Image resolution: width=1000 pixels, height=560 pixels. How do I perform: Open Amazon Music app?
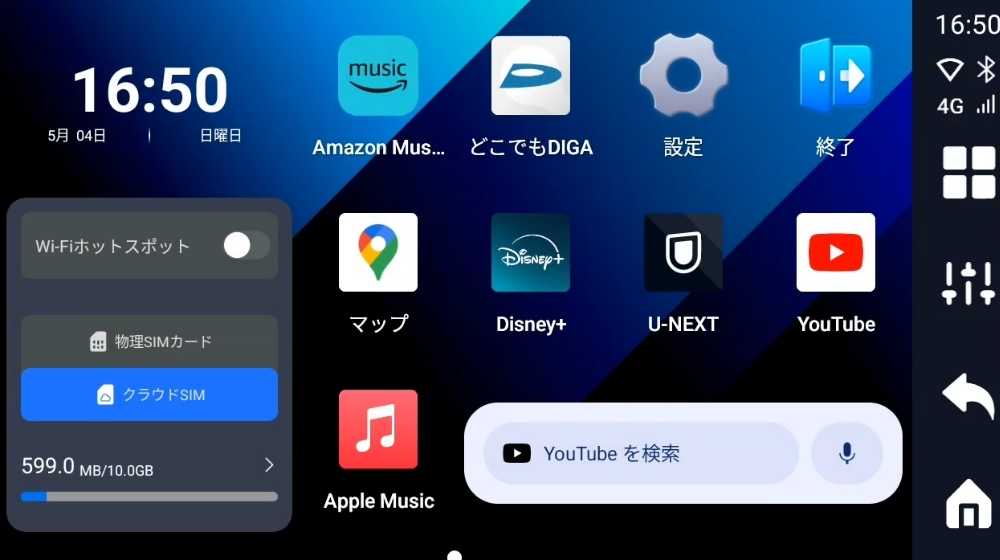click(x=378, y=77)
